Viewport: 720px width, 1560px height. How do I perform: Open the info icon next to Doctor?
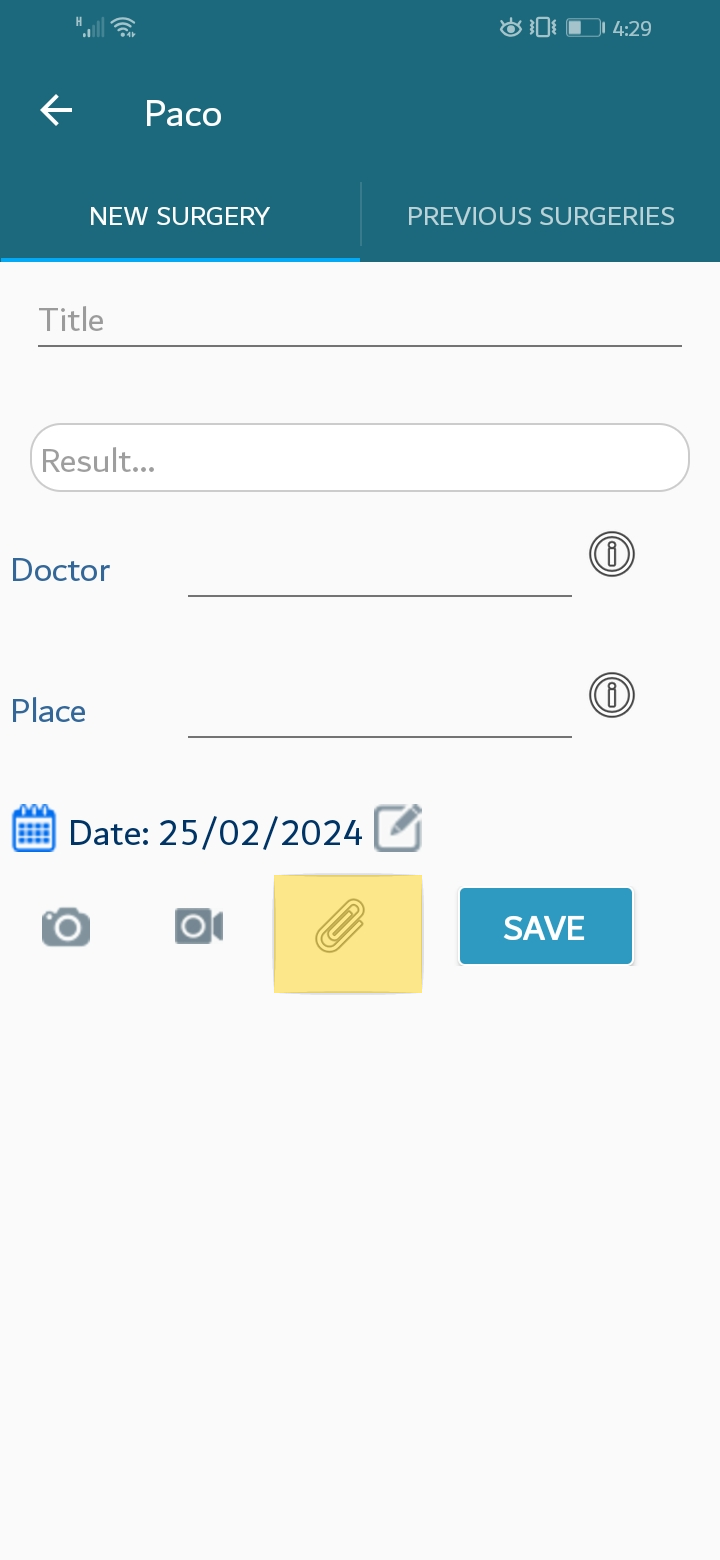click(x=612, y=554)
